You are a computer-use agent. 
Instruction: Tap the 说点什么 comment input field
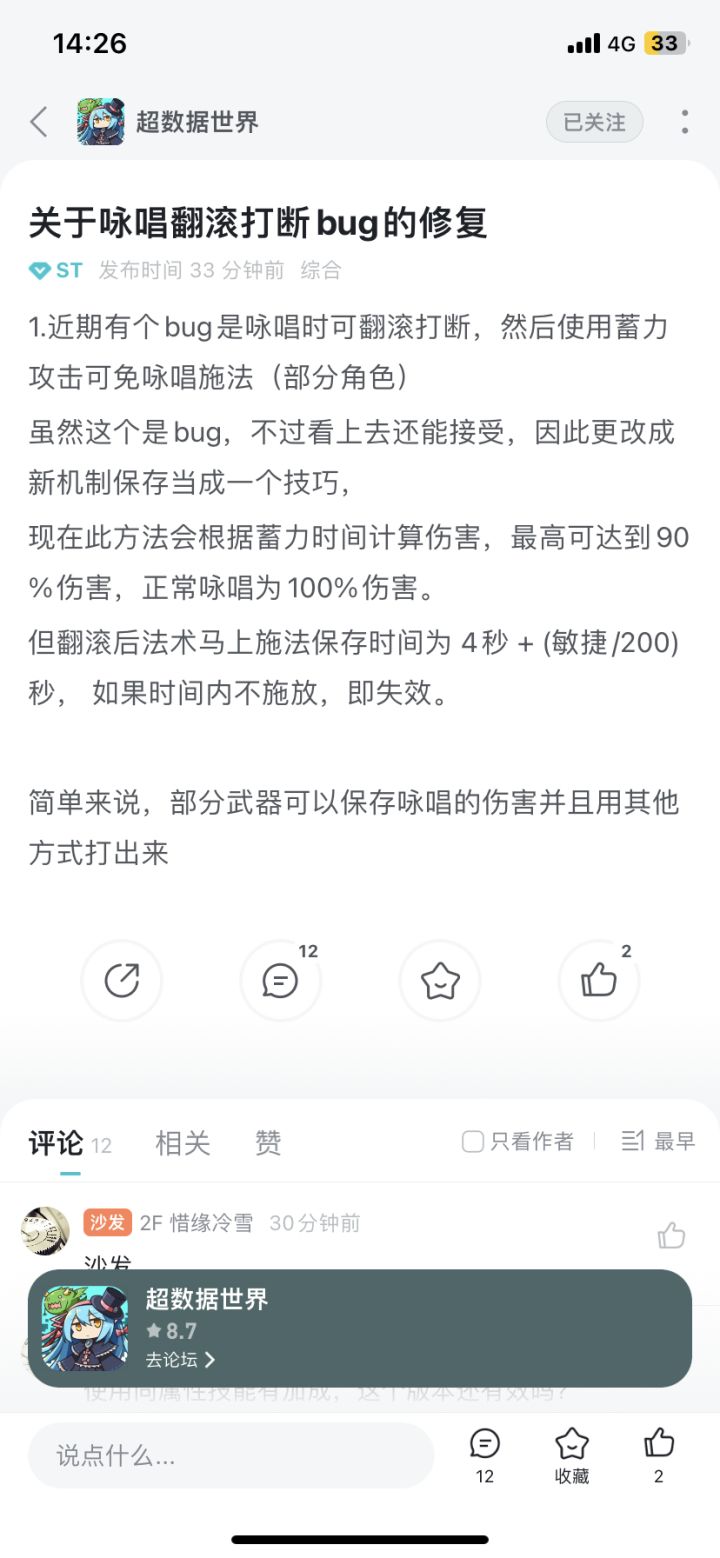pyautogui.click(x=230, y=1455)
